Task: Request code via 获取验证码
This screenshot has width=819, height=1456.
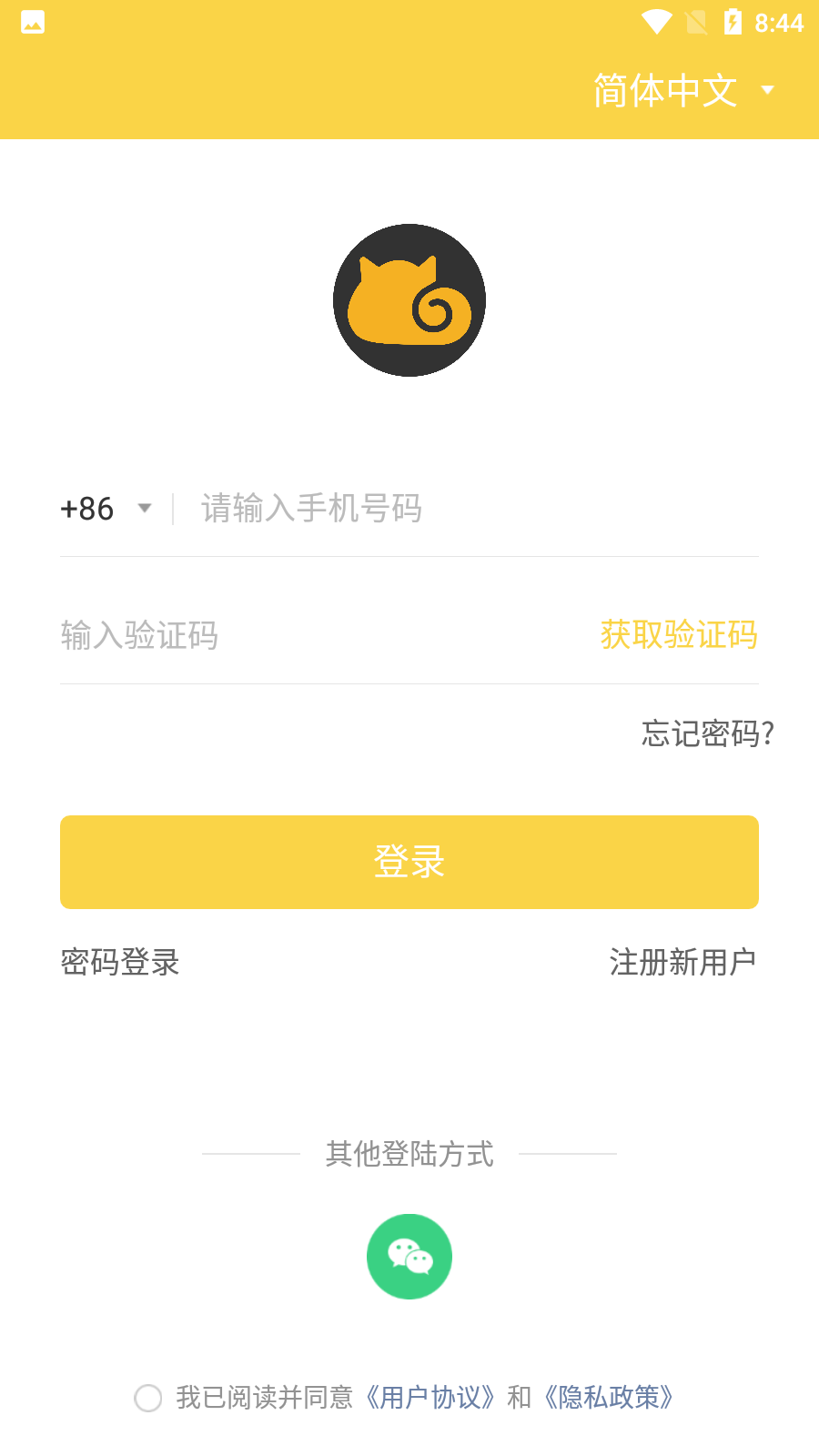Action: [x=679, y=635]
